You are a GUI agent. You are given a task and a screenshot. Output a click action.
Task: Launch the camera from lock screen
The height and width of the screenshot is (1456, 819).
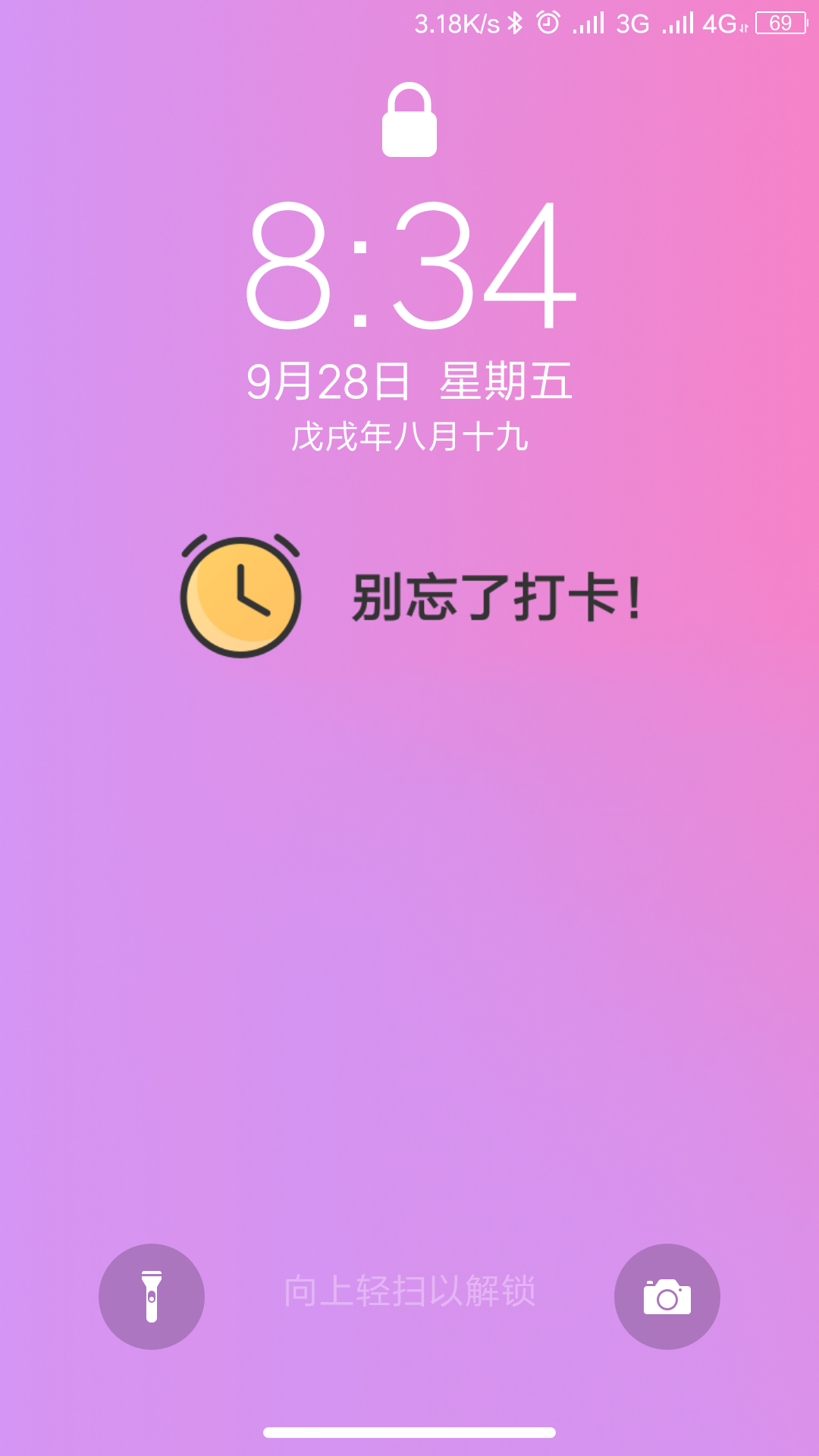click(x=667, y=1297)
